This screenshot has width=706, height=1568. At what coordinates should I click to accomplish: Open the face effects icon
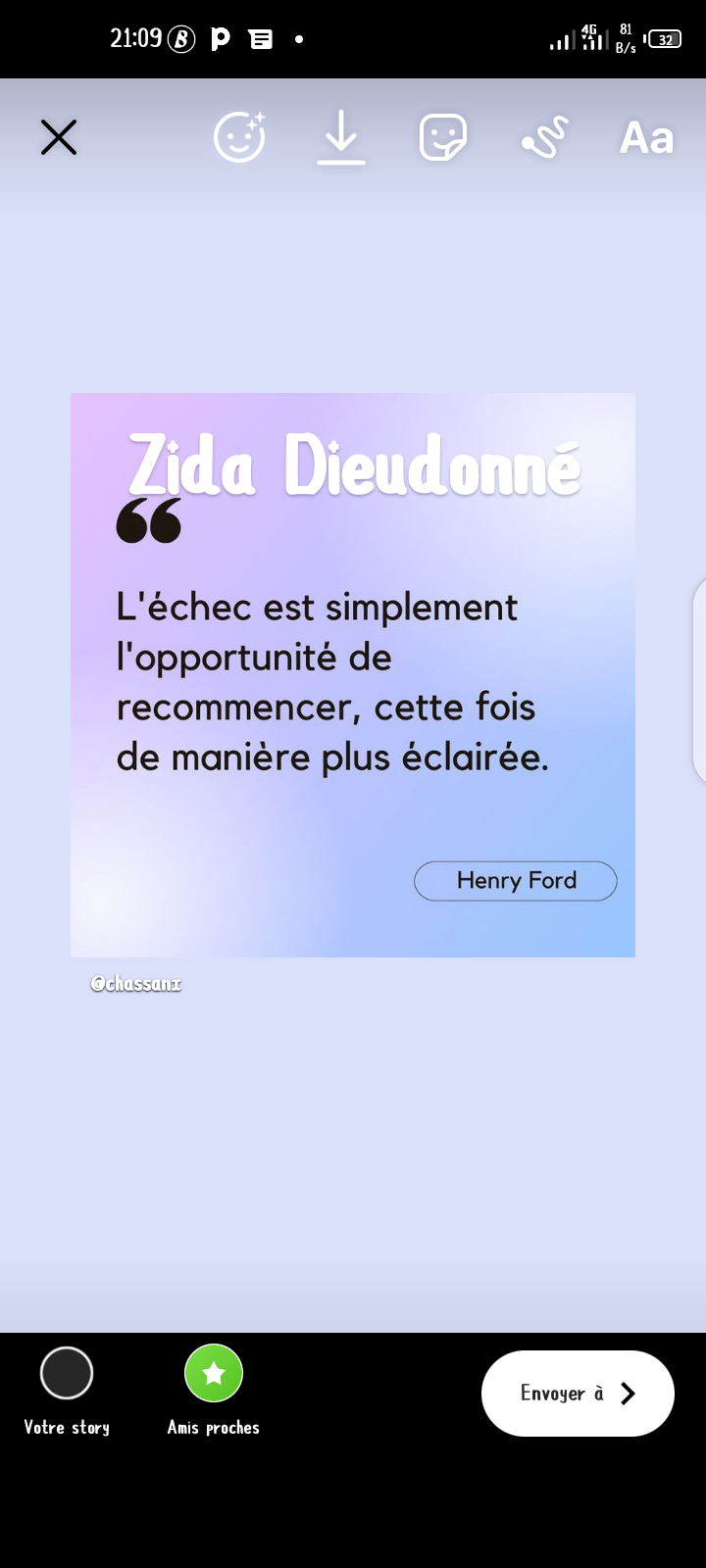pos(239,137)
